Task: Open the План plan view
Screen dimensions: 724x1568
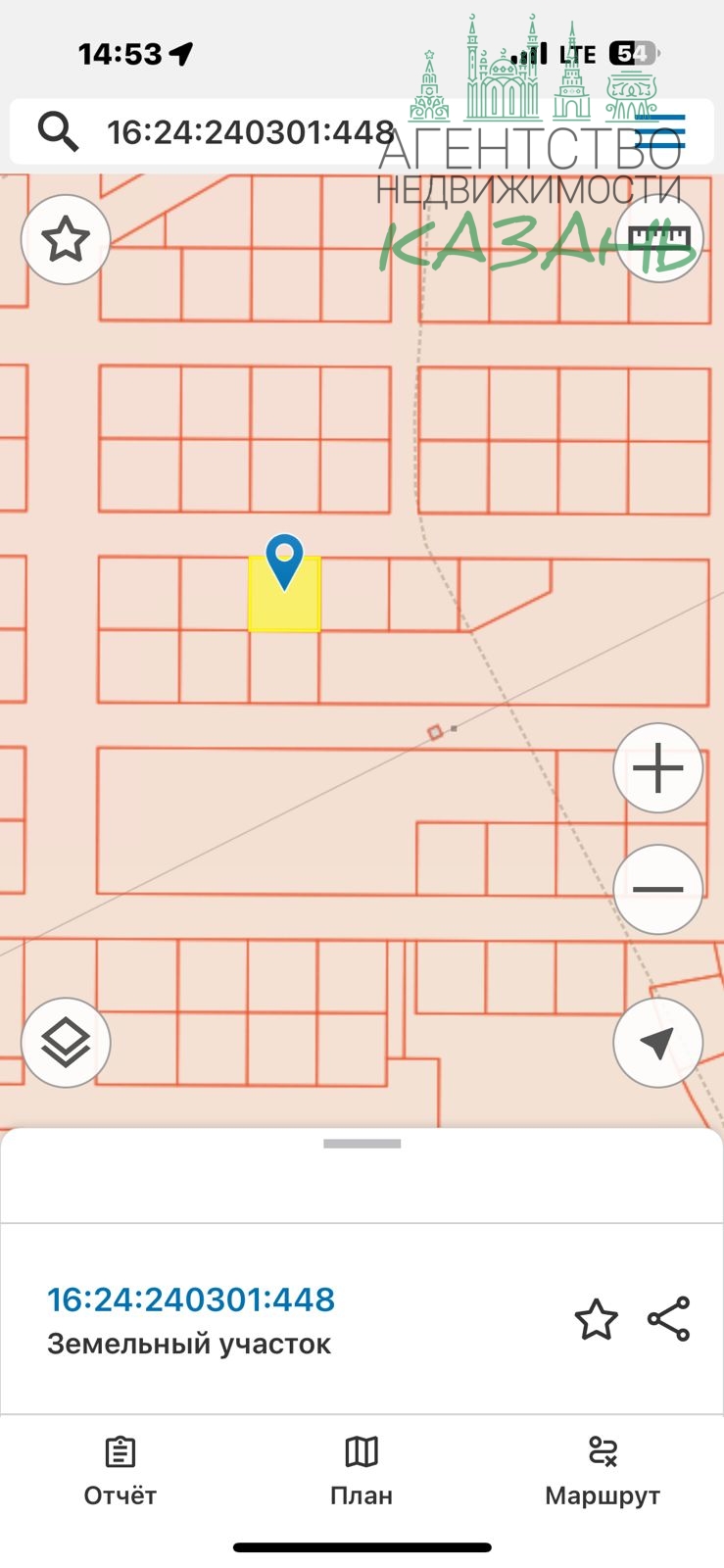Action: tap(362, 1470)
